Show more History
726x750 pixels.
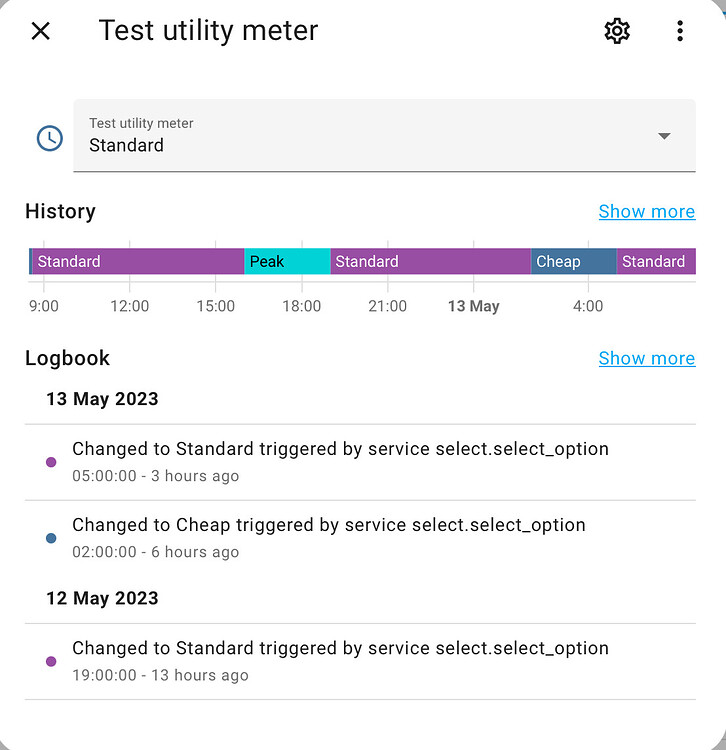[x=646, y=211]
